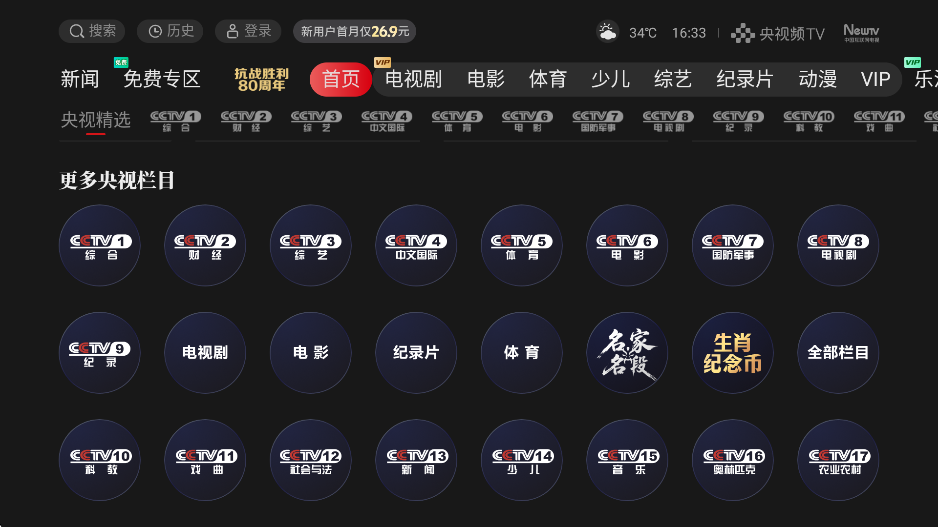Open 历史 watch history
The height and width of the screenshot is (527, 938).
[x=170, y=31]
